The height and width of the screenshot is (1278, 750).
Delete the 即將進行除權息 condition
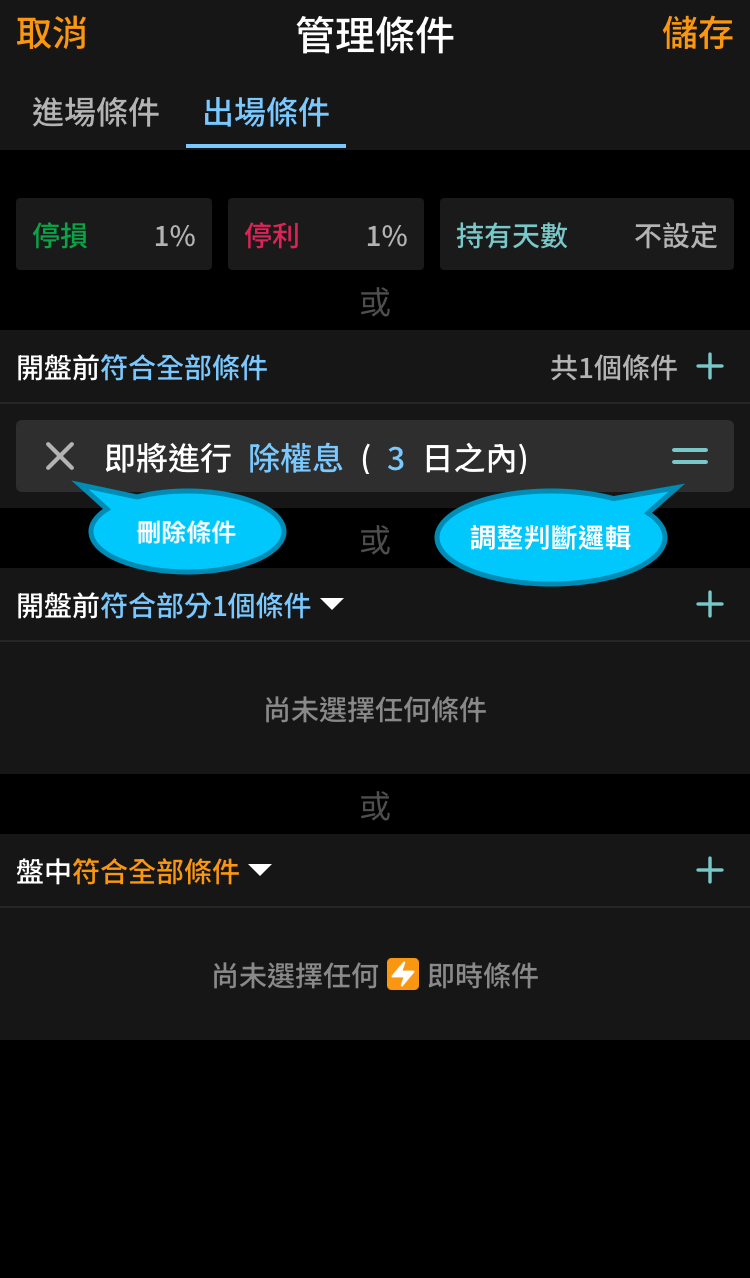tap(60, 456)
